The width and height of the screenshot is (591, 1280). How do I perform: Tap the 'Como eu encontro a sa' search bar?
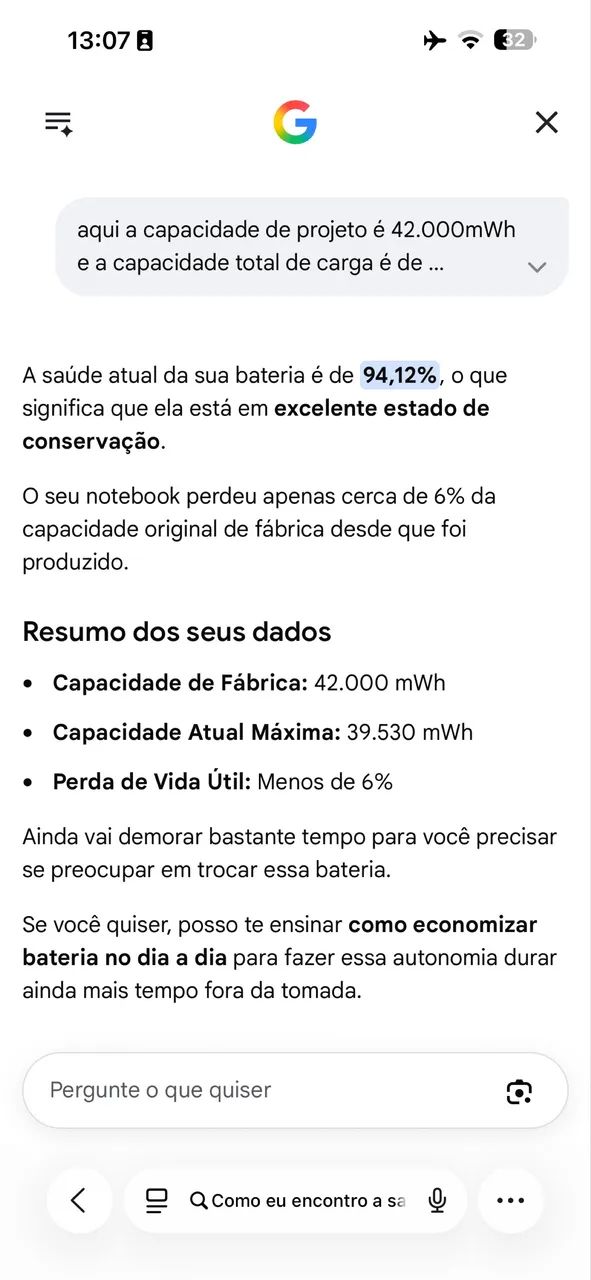tap(298, 1201)
